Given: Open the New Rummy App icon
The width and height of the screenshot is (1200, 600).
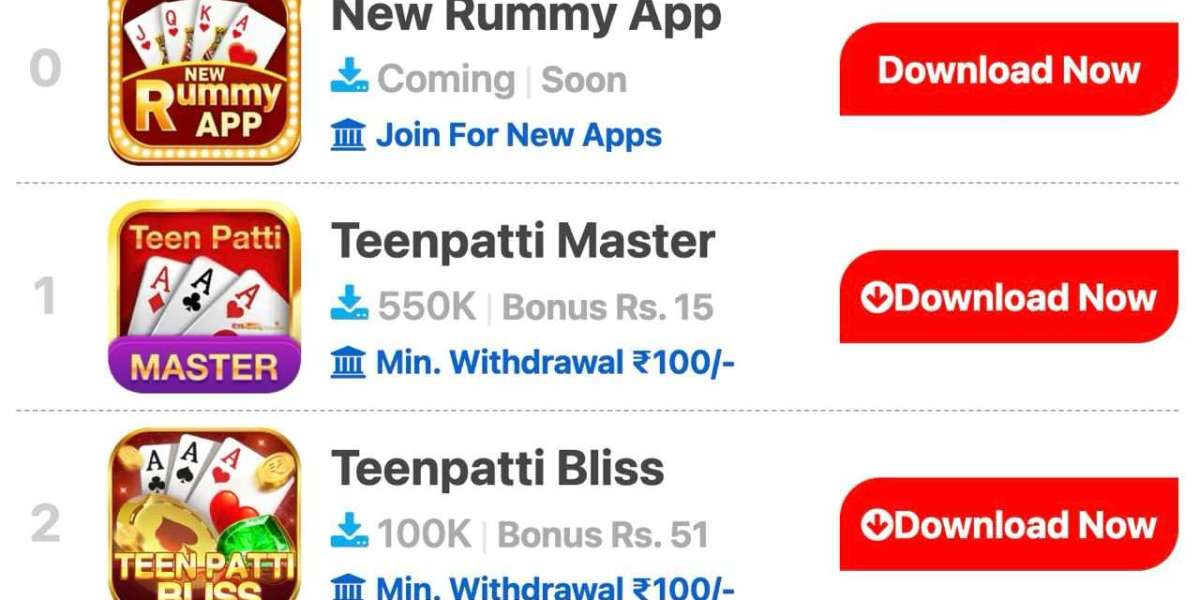Looking at the screenshot, I should [x=204, y=80].
